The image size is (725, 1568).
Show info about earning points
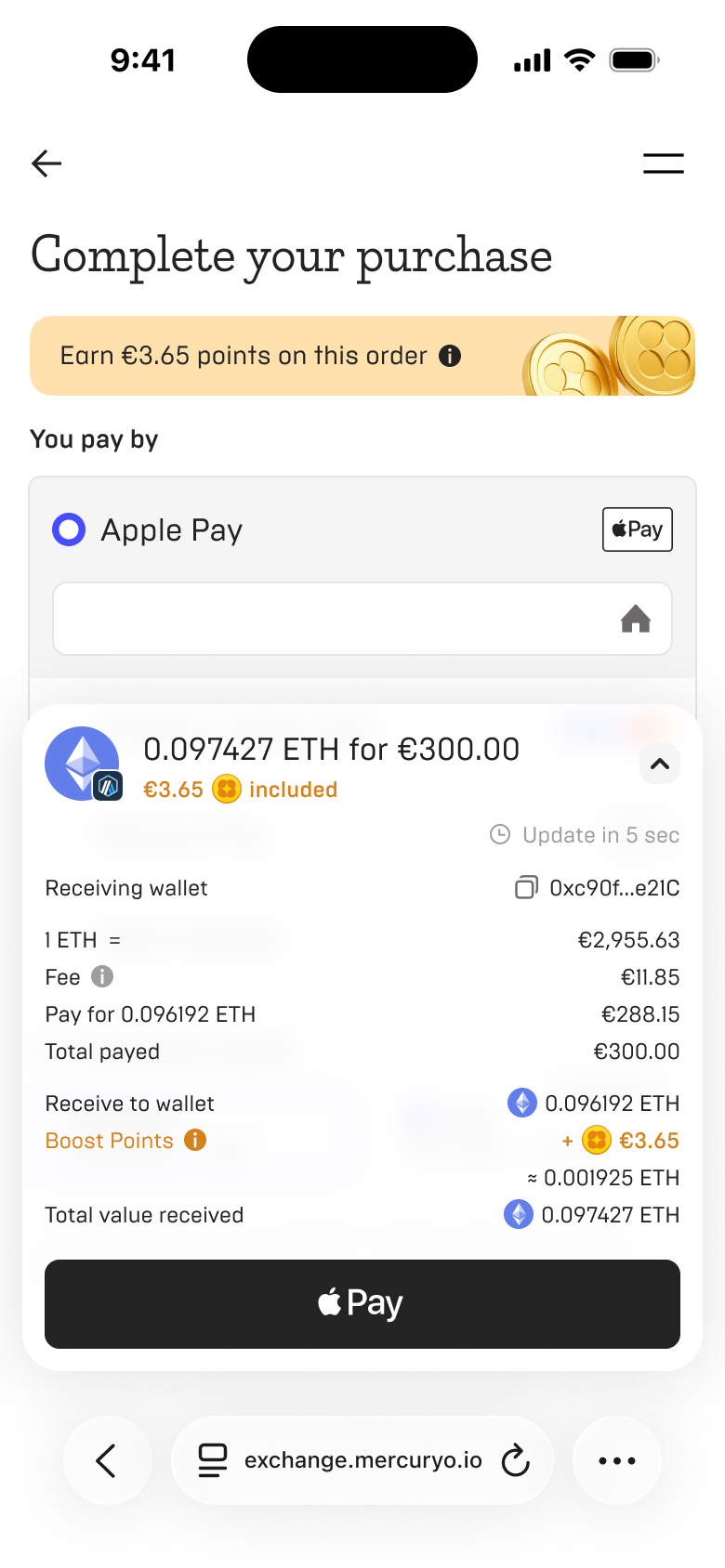pyautogui.click(x=450, y=356)
